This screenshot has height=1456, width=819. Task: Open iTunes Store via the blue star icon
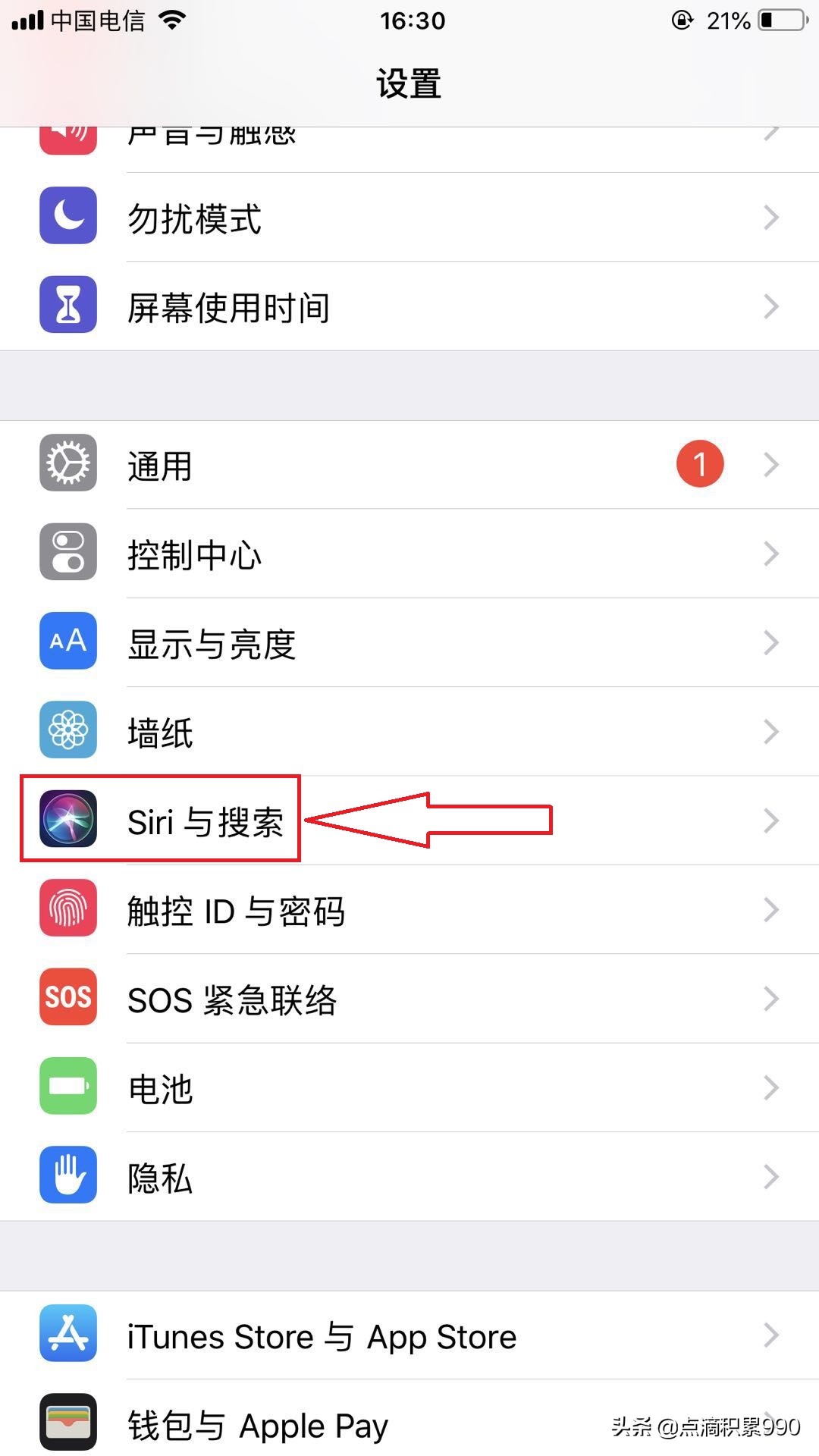tap(67, 1336)
